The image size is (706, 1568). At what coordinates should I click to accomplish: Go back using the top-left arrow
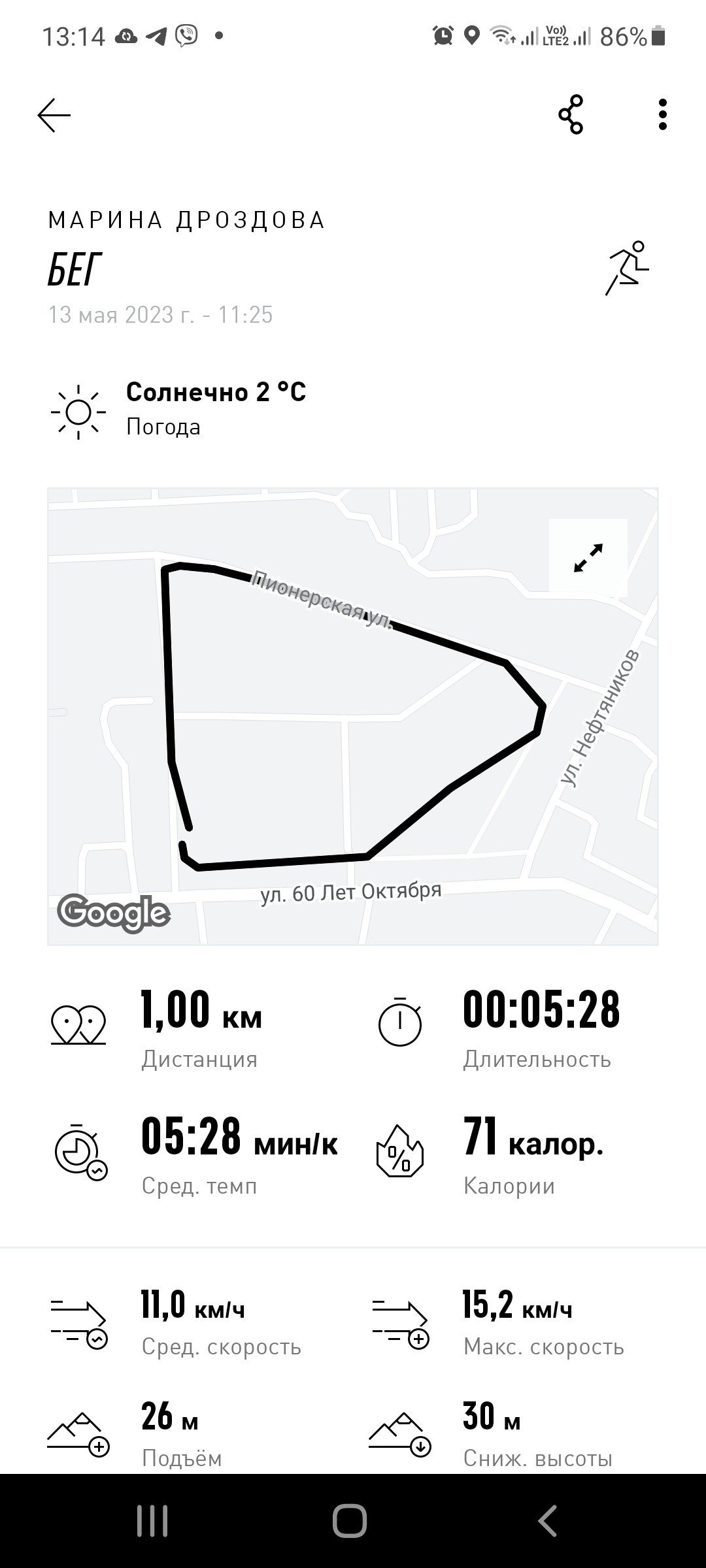(x=54, y=116)
